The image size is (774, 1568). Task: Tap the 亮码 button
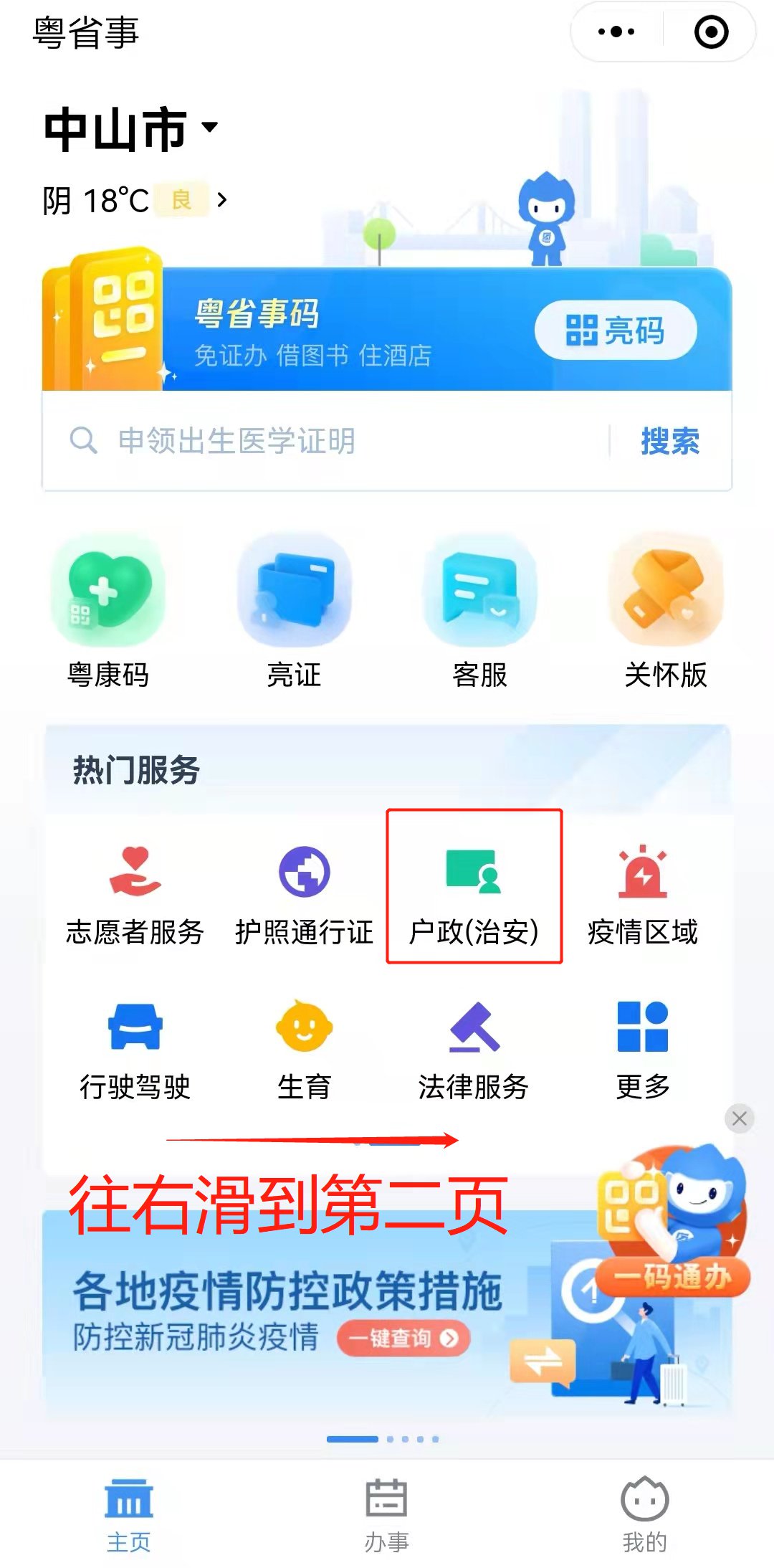[616, 331]
